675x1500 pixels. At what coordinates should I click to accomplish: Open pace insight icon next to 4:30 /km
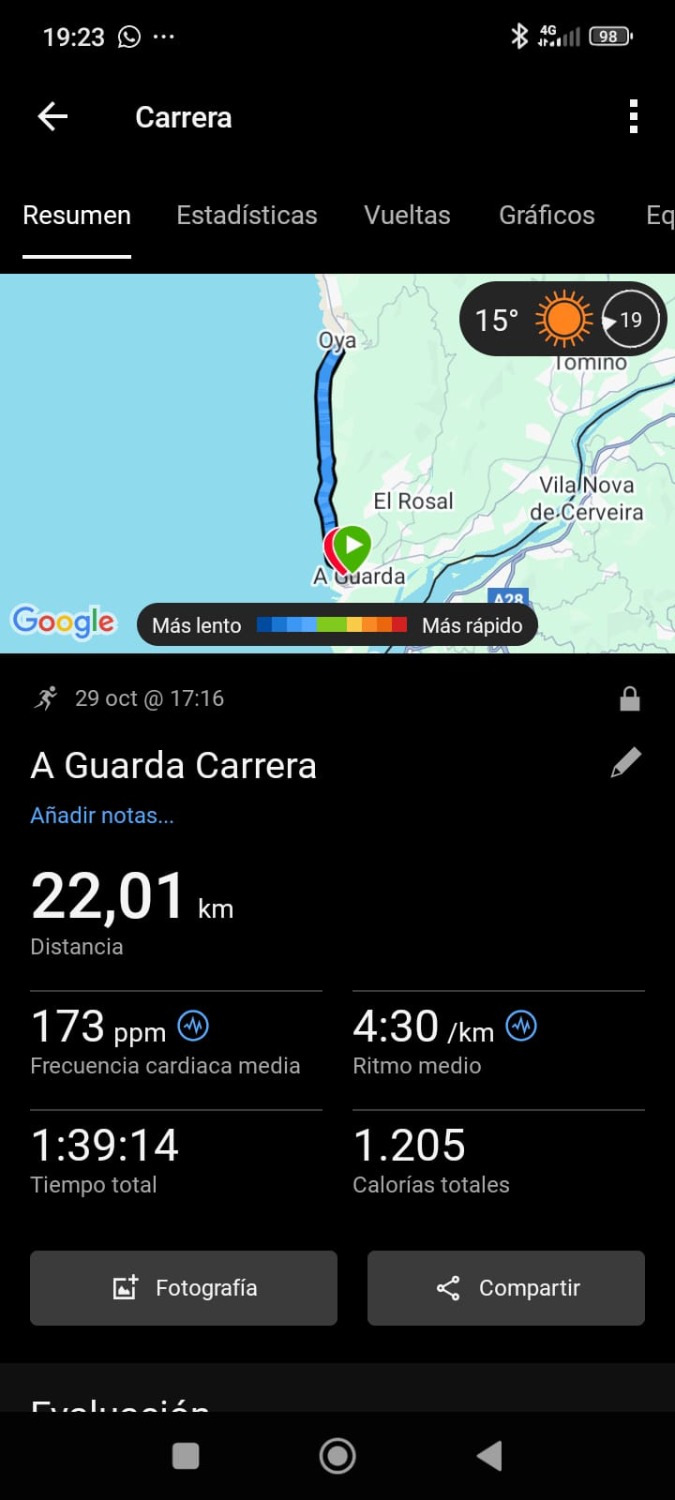coord(521,1026)
